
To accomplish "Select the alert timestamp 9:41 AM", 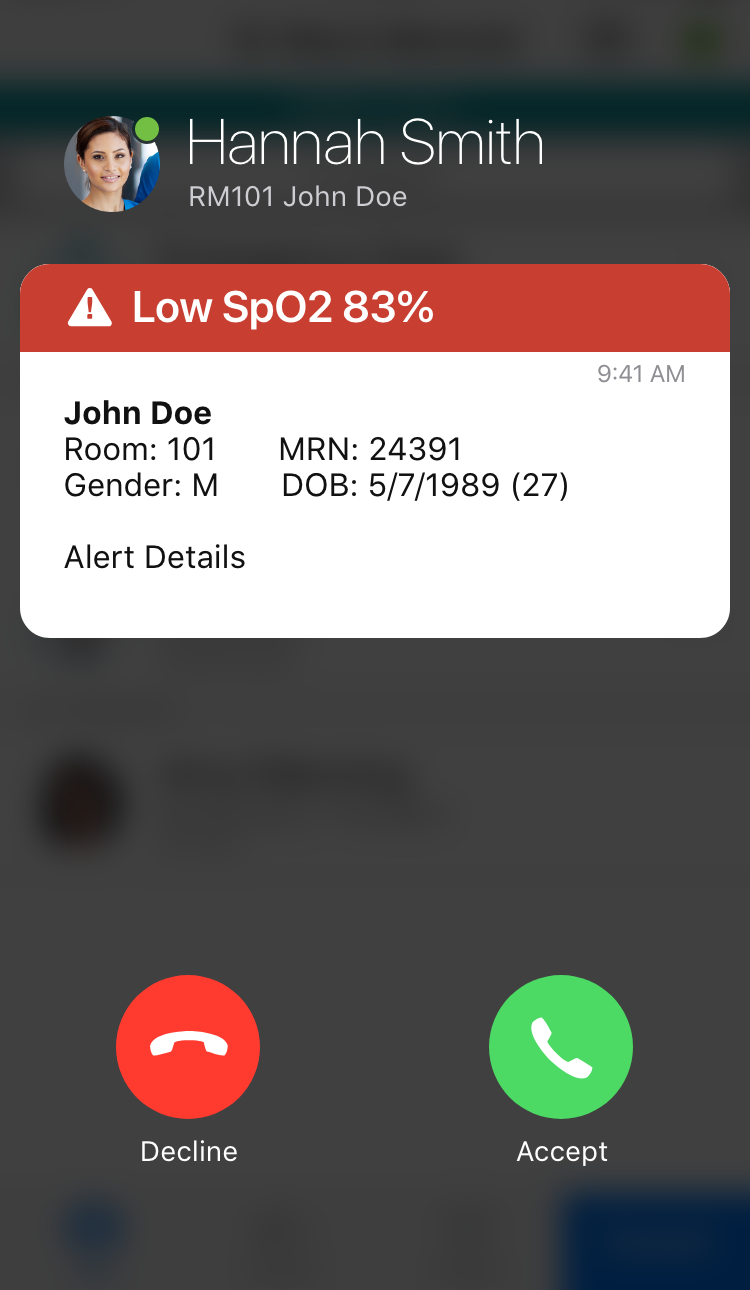I will pos(640,373).
